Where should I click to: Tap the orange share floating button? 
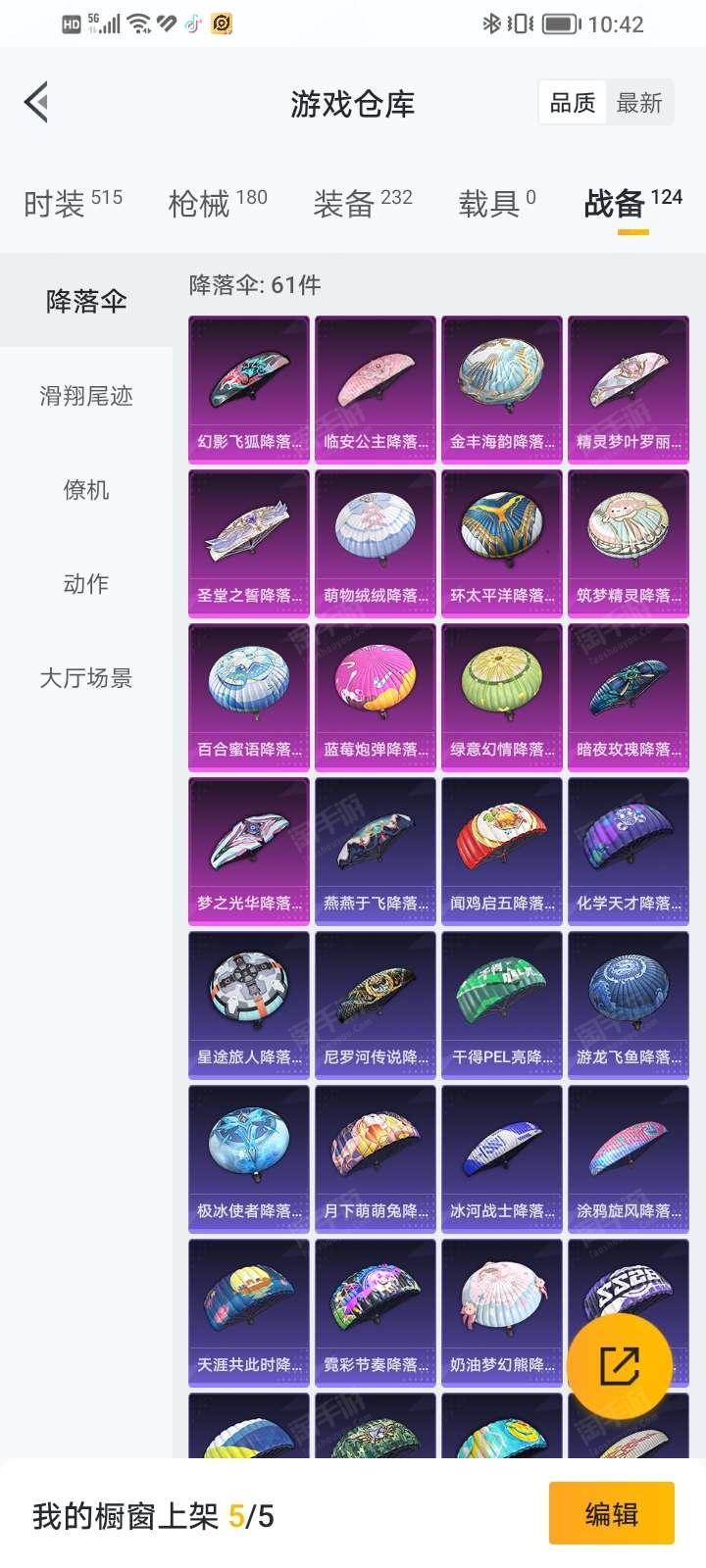620,1365
